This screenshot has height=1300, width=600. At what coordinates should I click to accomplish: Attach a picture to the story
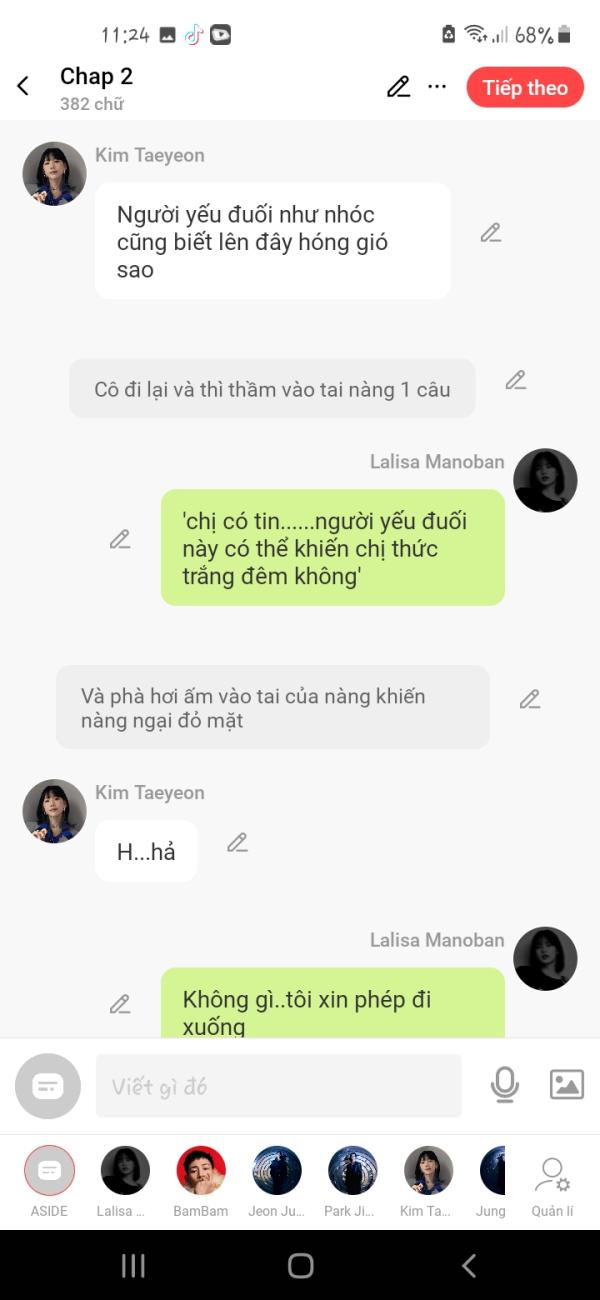(566, 1085)
